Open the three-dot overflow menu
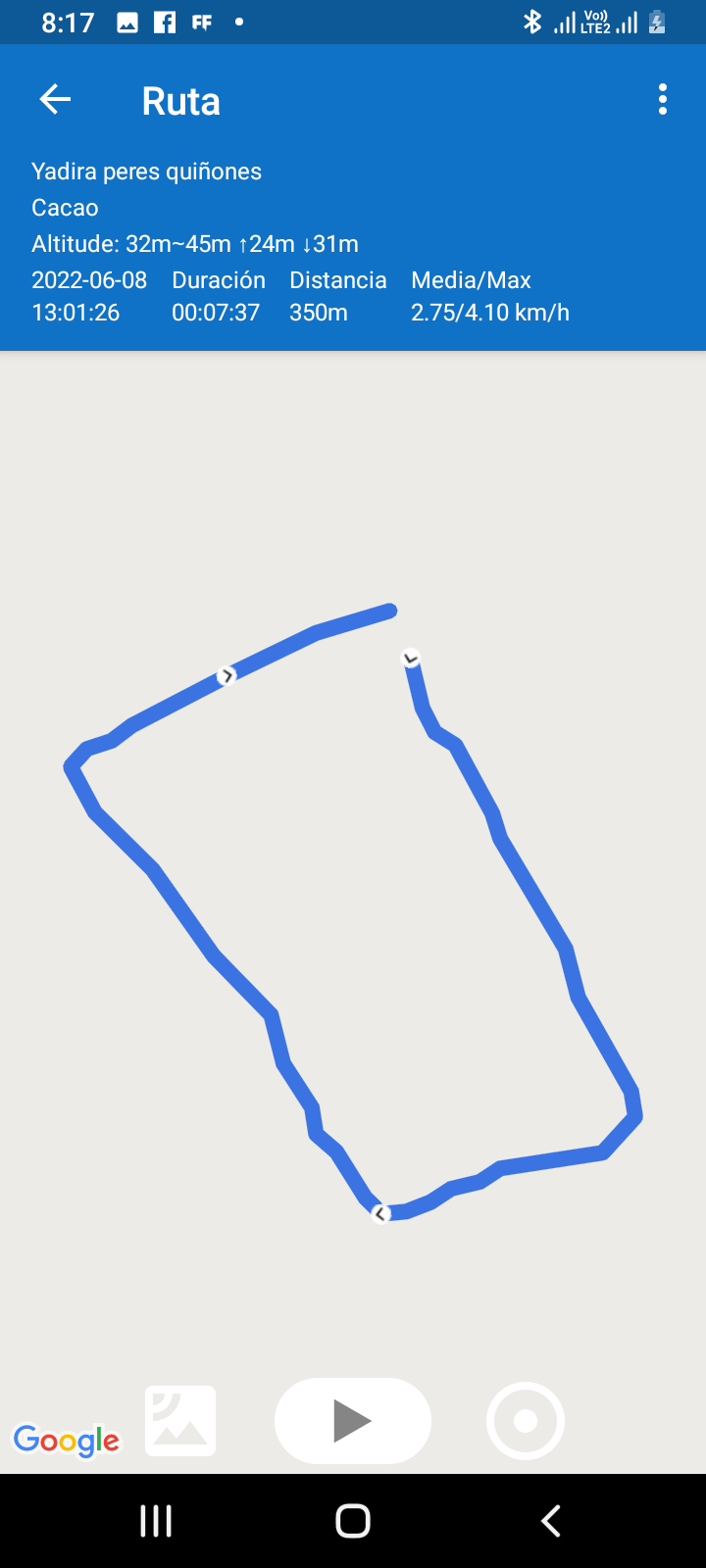The width and height of the screenshot is (706, 1568). click(x=663, y=99)
